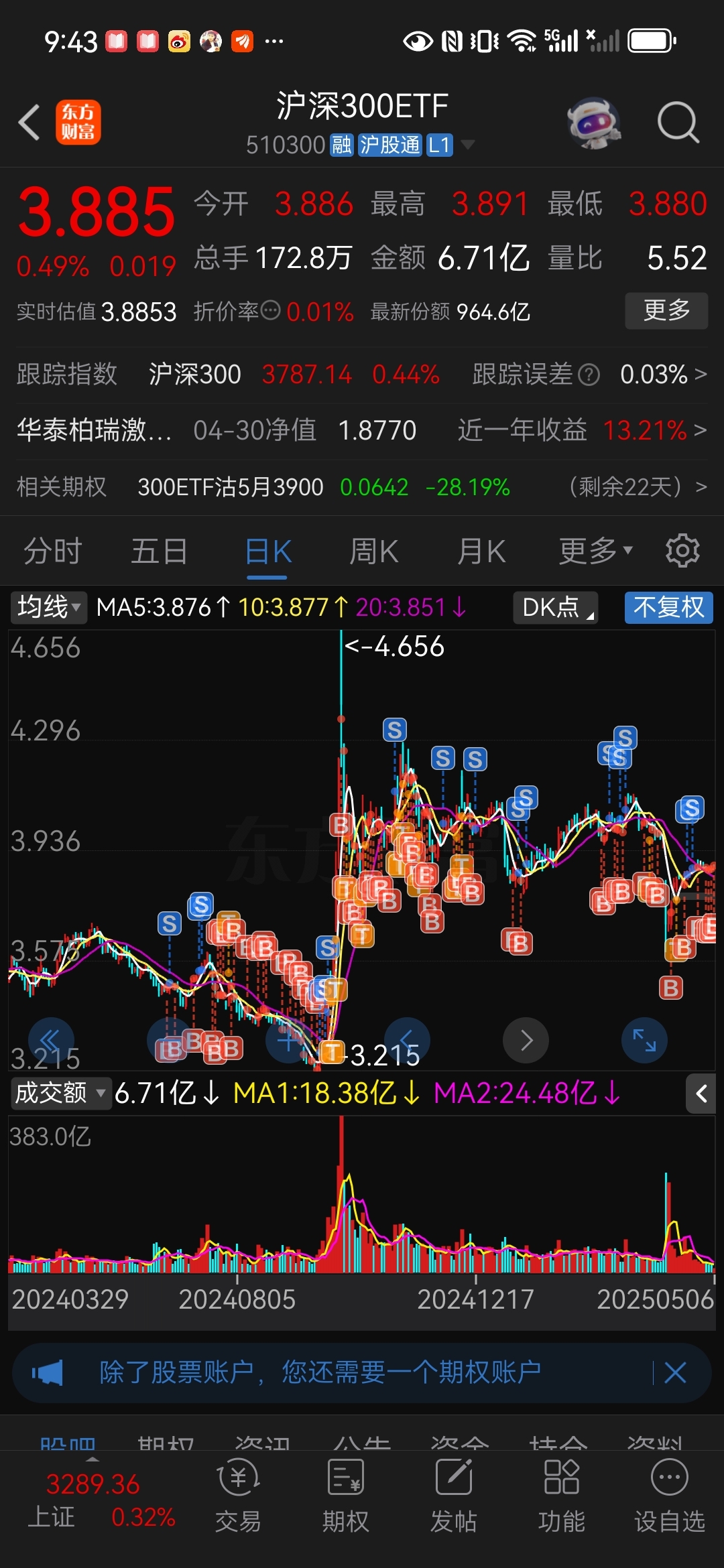Tap the 不复权 adjustment button
This screenshot has width=724, height=1568.
click(668, 607)
